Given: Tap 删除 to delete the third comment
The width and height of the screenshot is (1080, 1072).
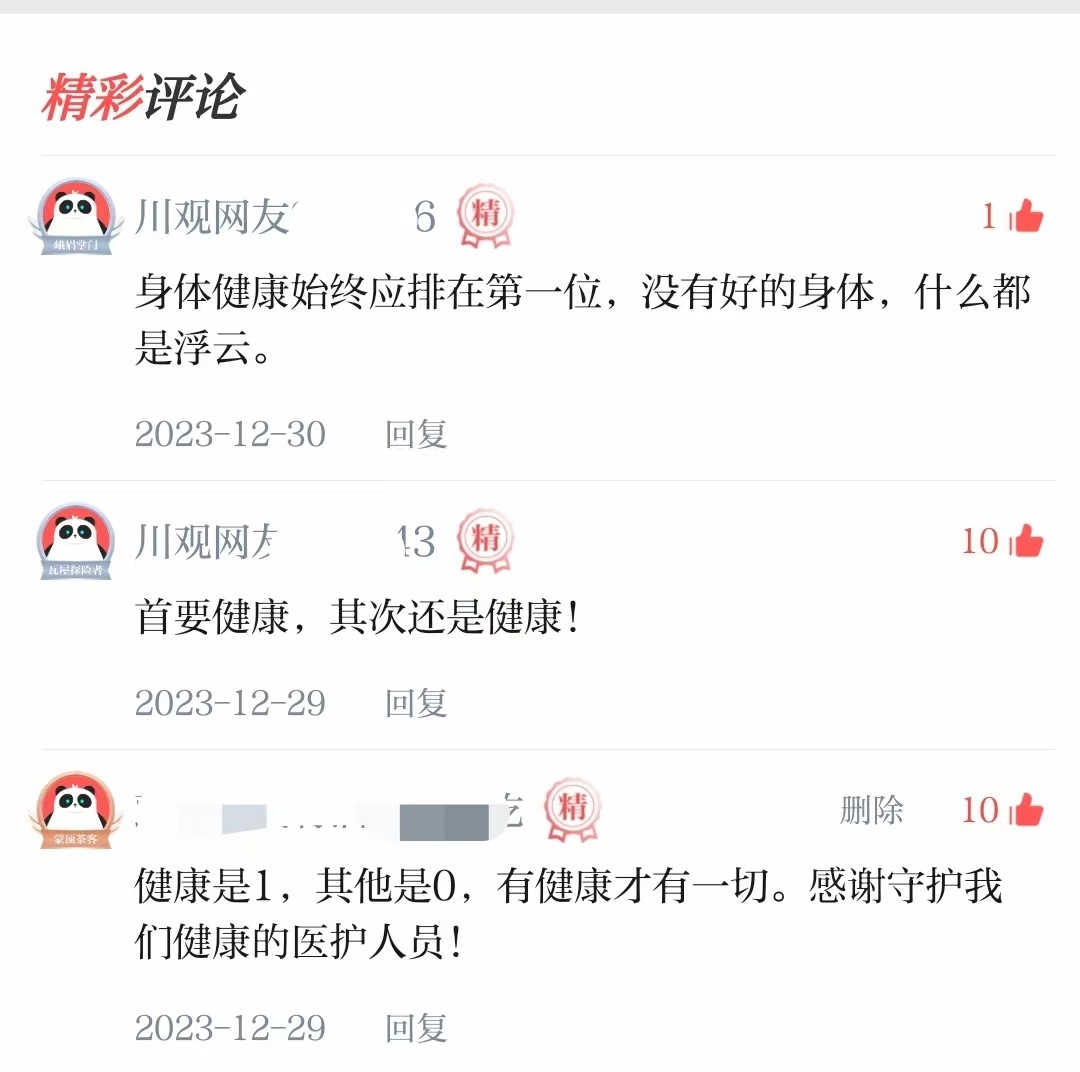Looking at the screenshot, I should pyautogui.click(x=872, y=810).
